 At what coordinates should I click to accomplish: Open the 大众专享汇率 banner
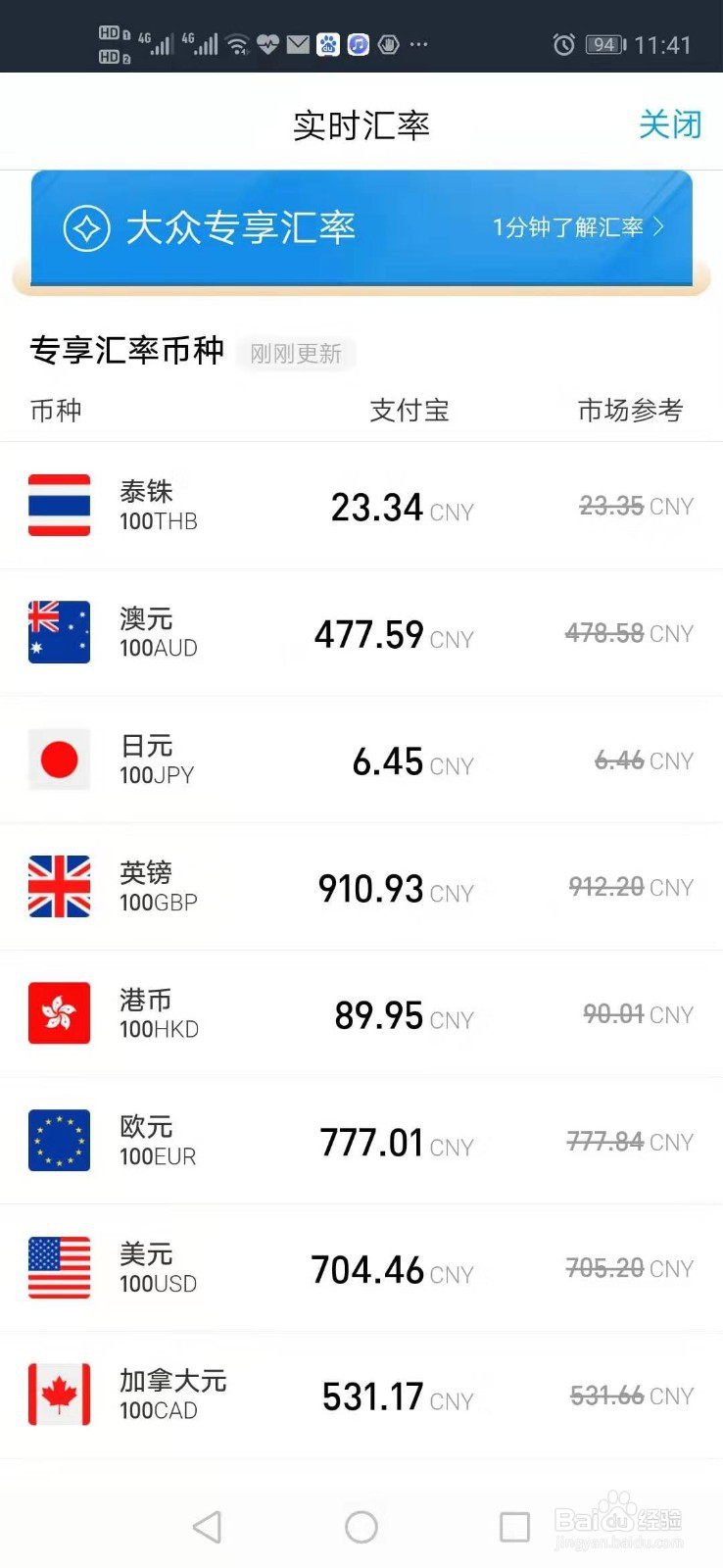point(361,229)
